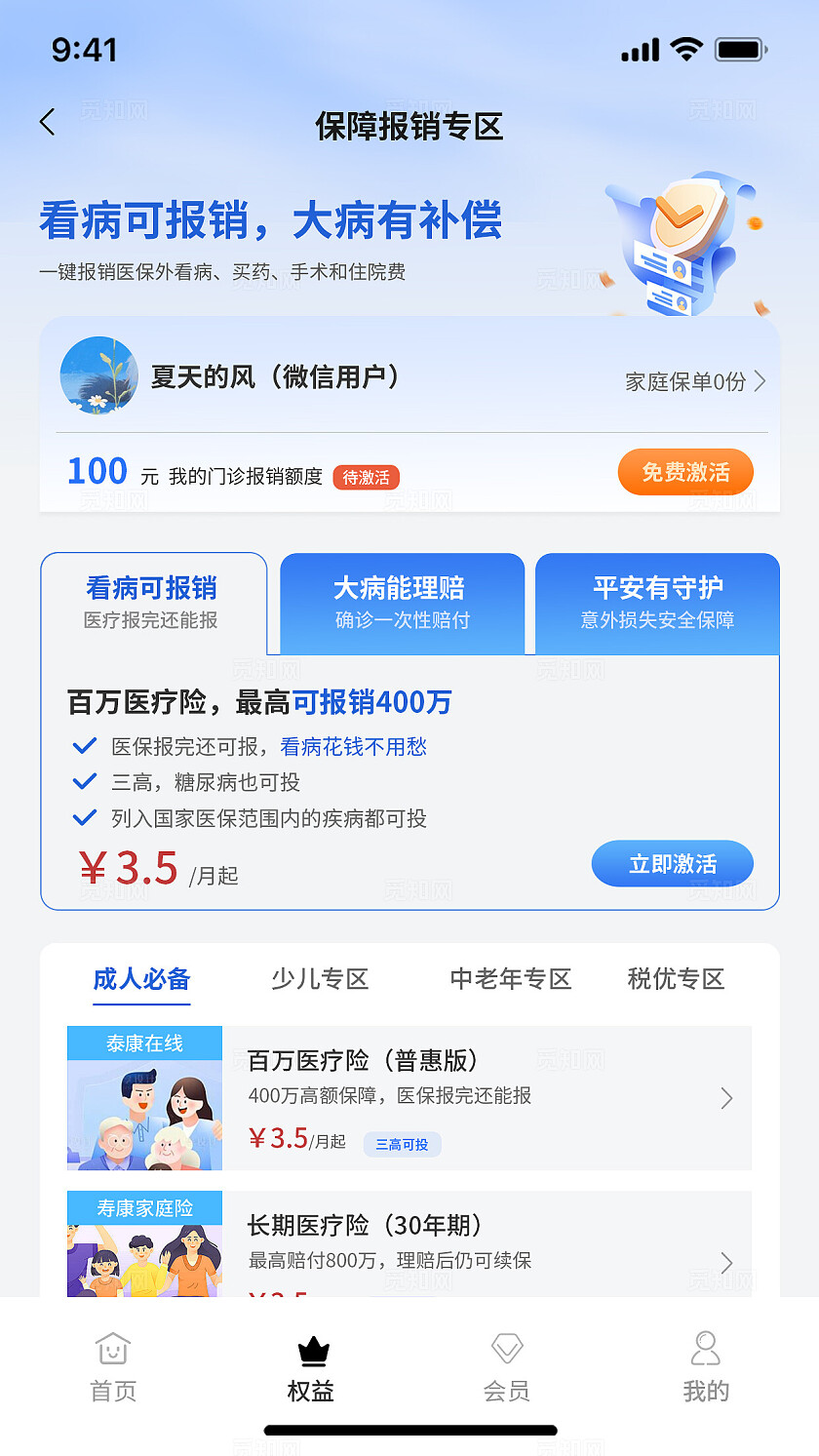Screen dimensions: 819x1456
Task: Tap the 会员 membership badge icon
Action: click(x=507, y=1351)
